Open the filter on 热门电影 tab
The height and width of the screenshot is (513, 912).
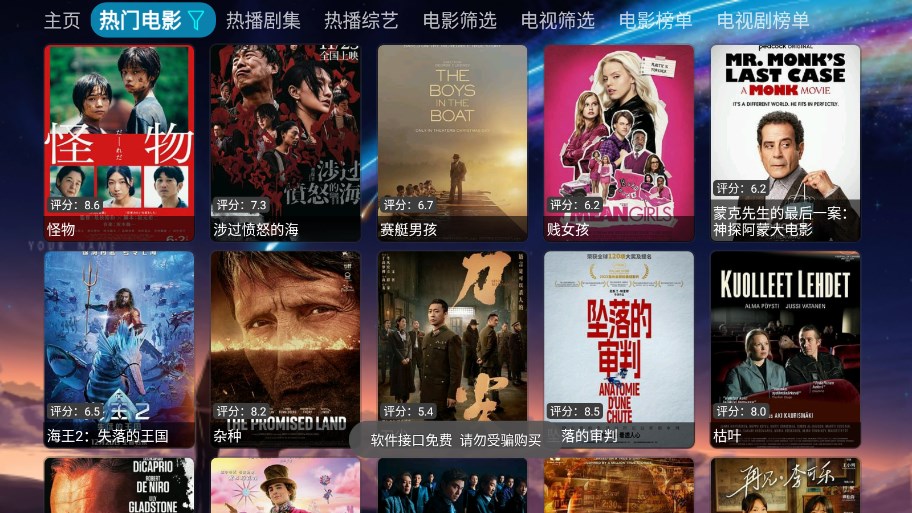pyautogui.click(x=196, y=20)
